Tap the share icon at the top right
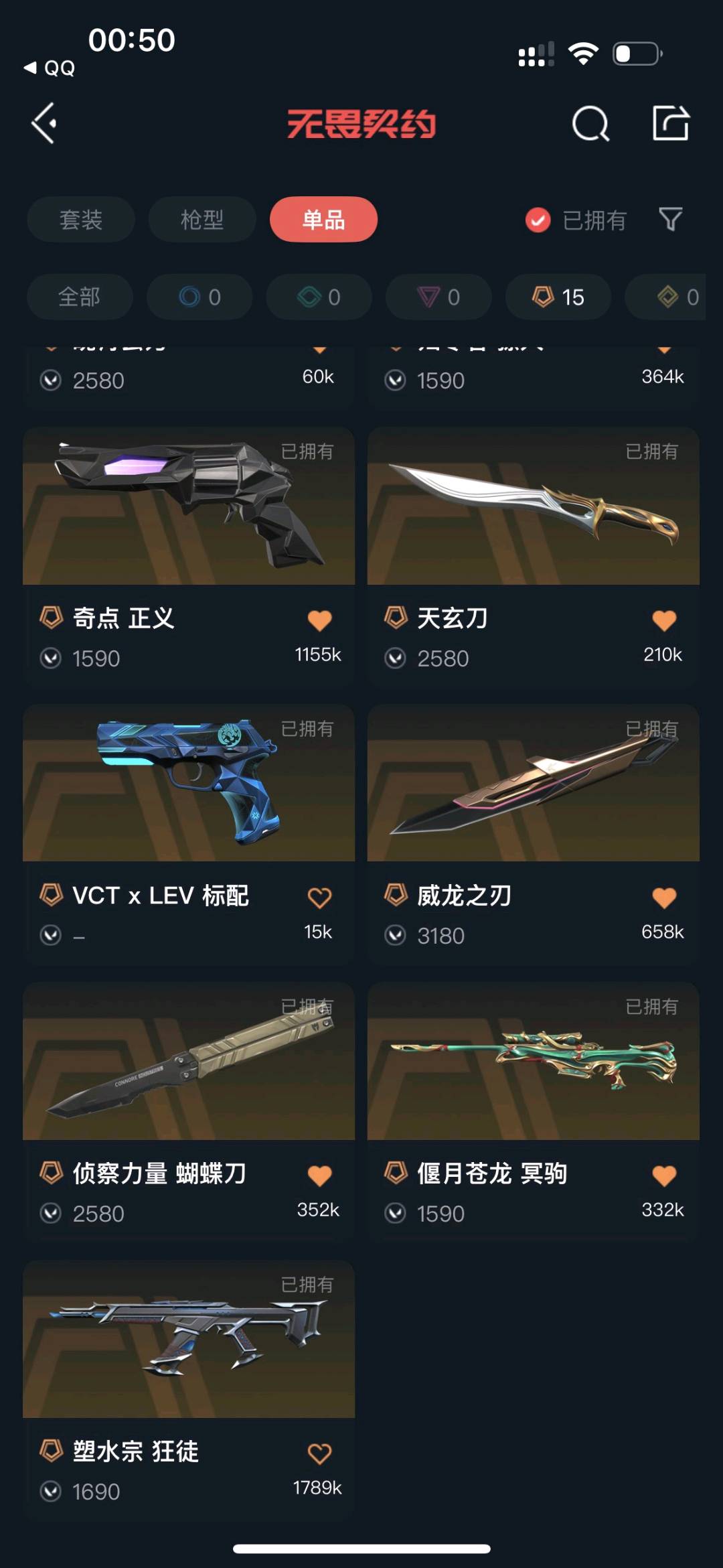The height and width of the screenshot is (1568, 723). click(671, 123)
